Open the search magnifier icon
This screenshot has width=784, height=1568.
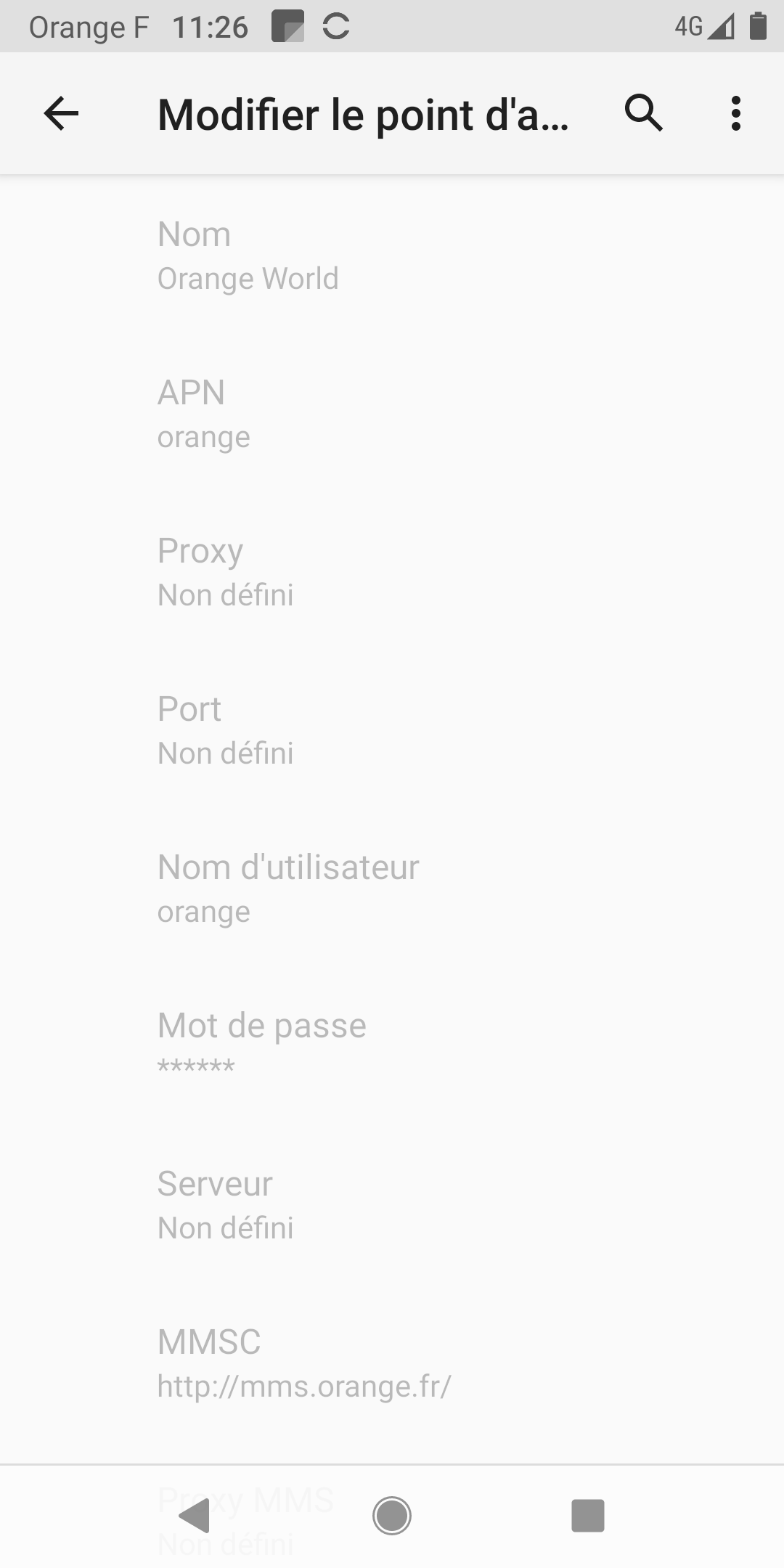pos(644,113)
